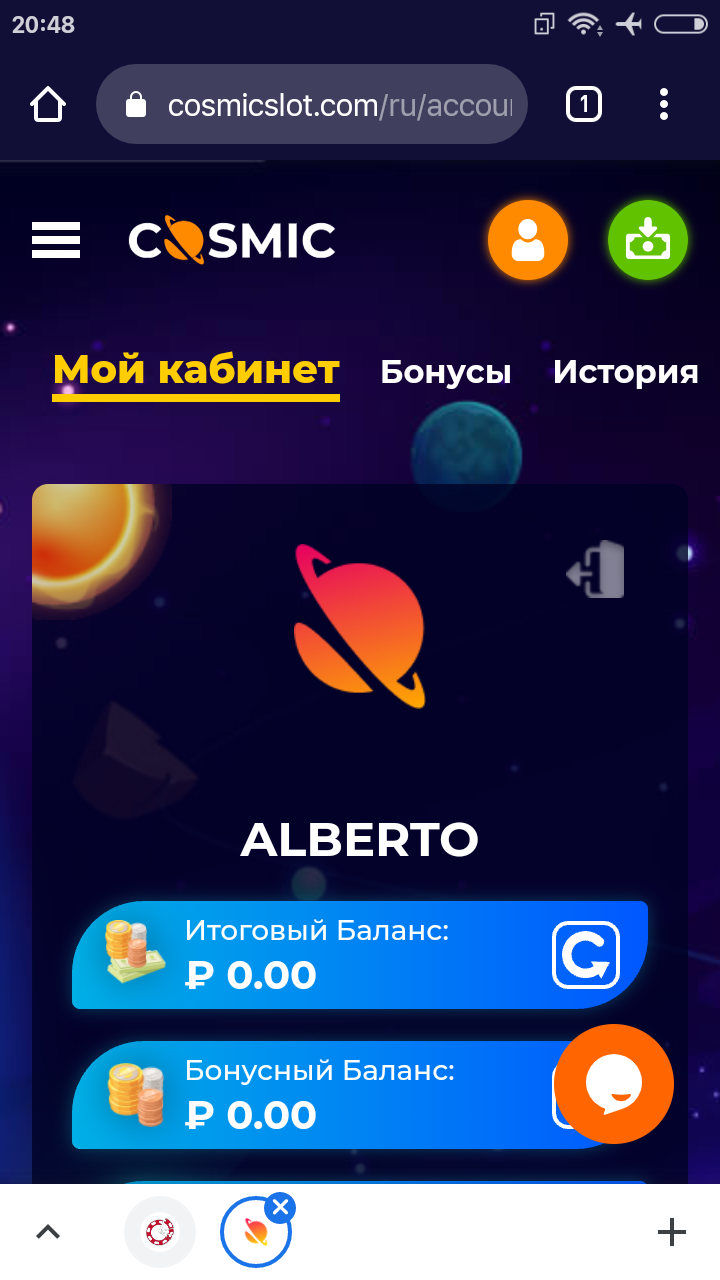Screen dimensions: 720x1280
Task: Log out using the exit door icon
Action: click(x=596, y=570)
